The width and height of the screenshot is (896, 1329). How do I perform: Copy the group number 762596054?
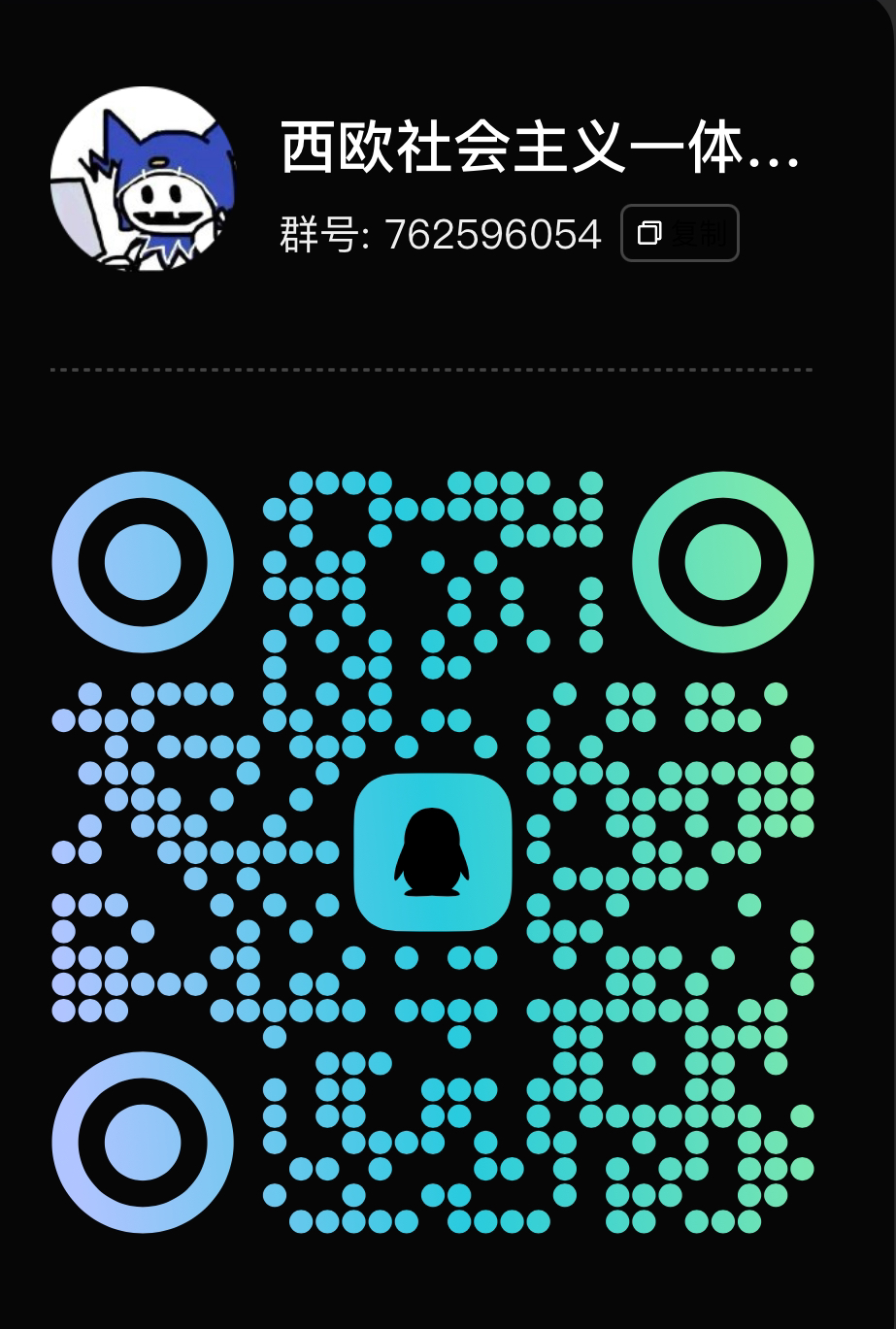pos(680,233)
